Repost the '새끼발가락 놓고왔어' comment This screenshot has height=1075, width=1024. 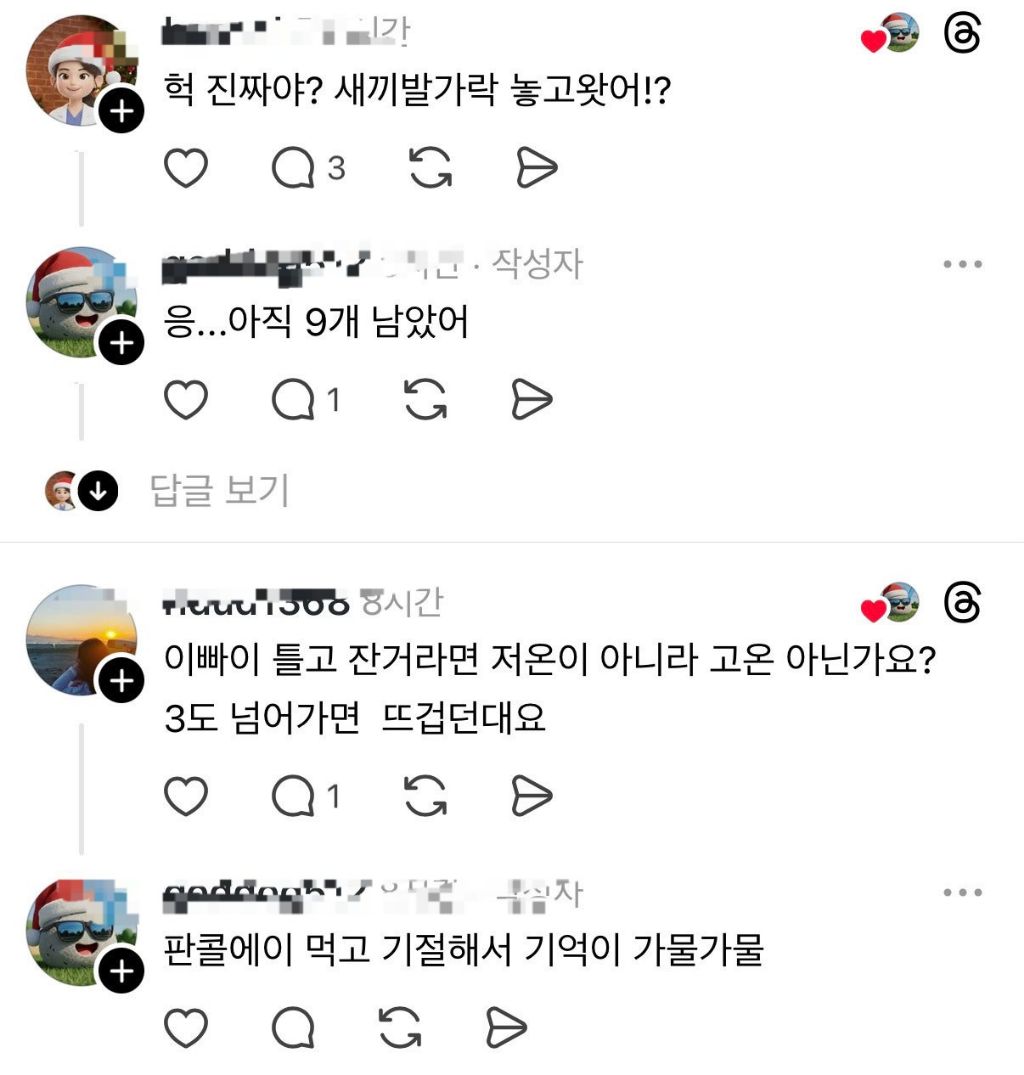click(x=430, y=168)
